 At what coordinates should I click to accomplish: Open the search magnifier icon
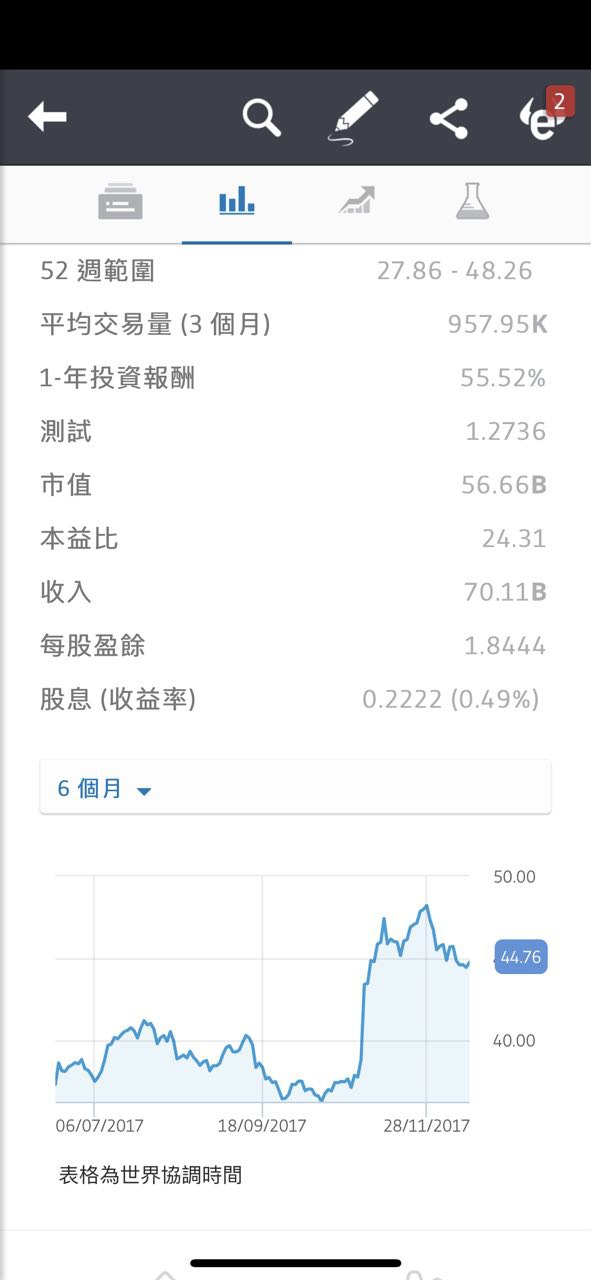[262, 118]
